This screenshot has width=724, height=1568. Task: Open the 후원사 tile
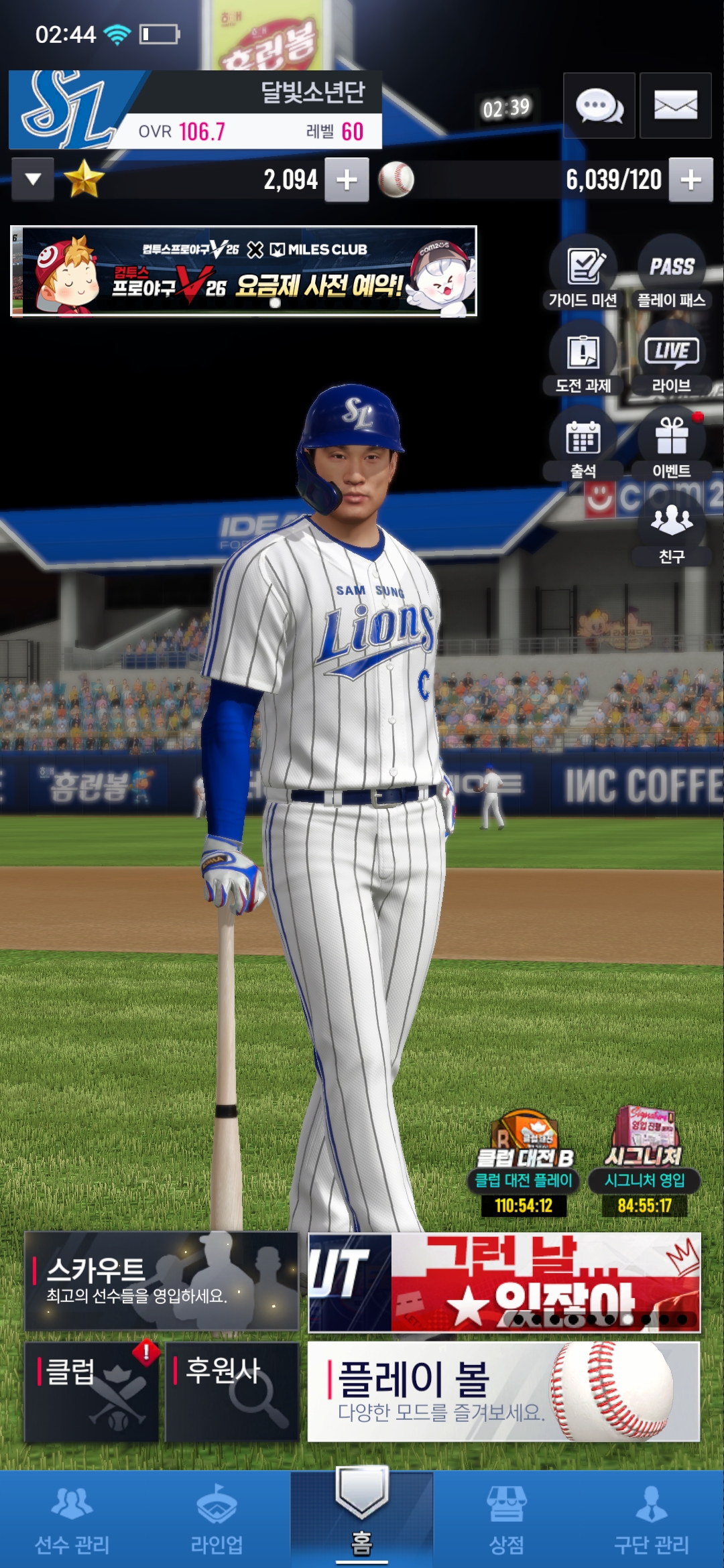pos(232,1392)
